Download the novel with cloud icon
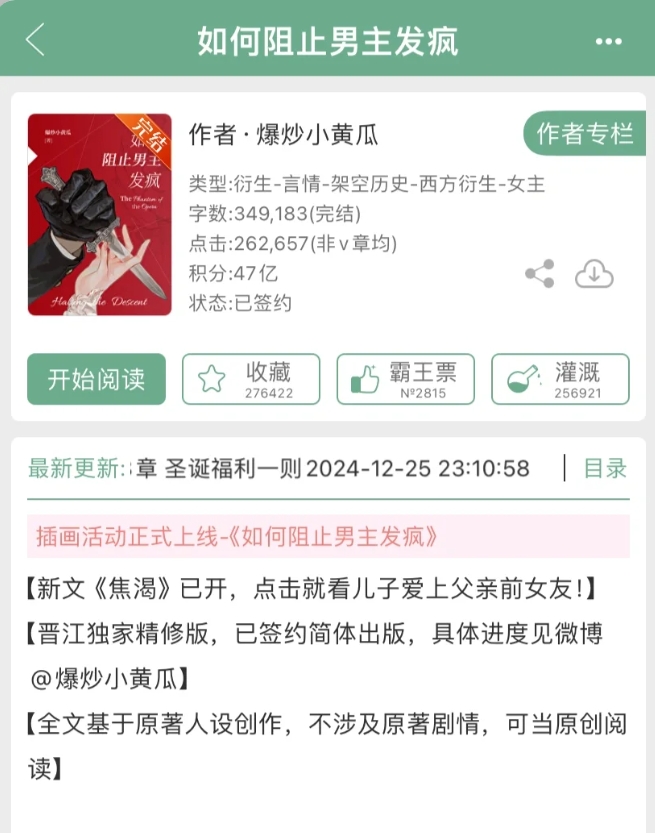 click(594, 275)
